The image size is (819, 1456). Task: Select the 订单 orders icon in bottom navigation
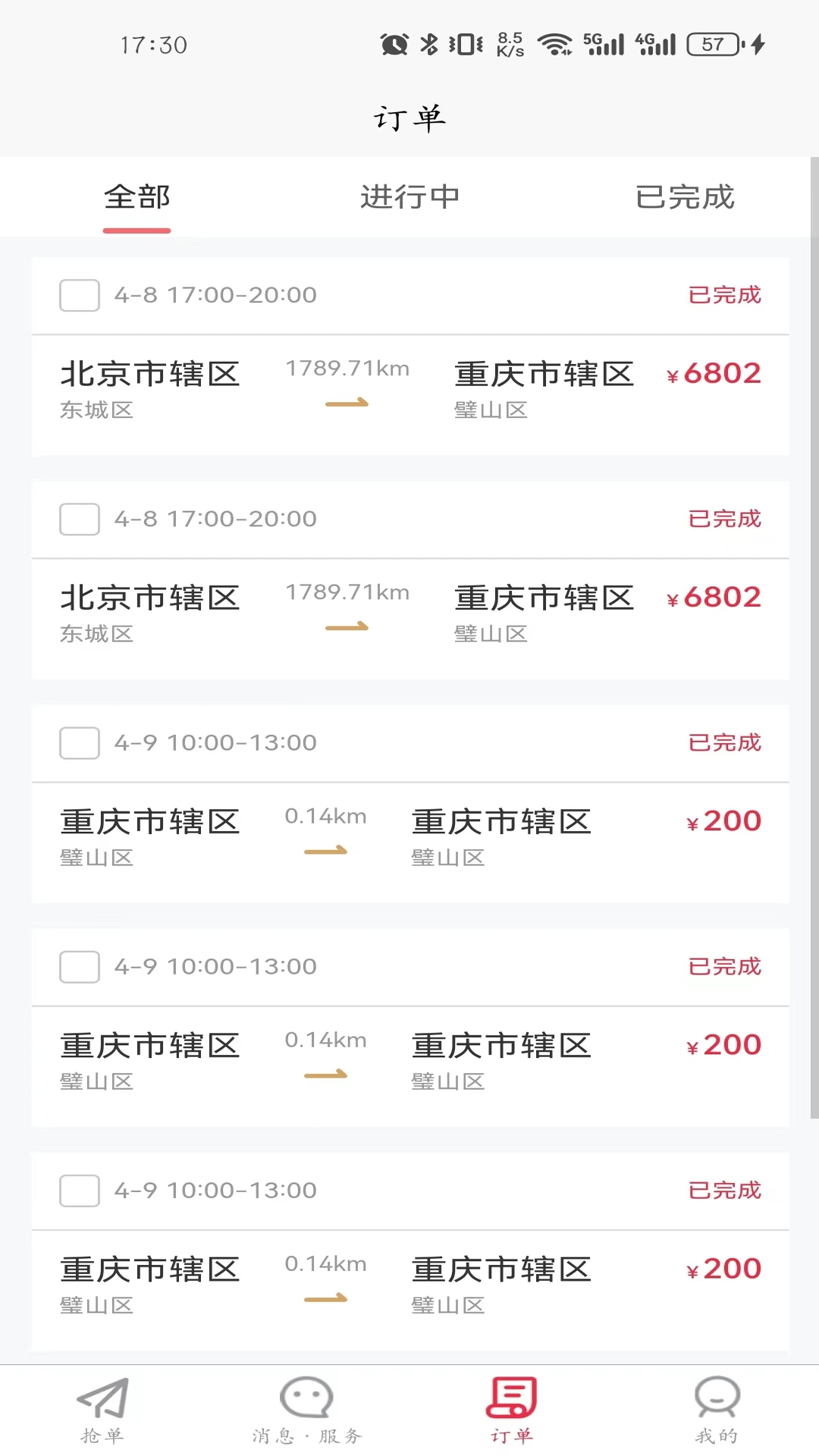click(x=512, y=1407)
